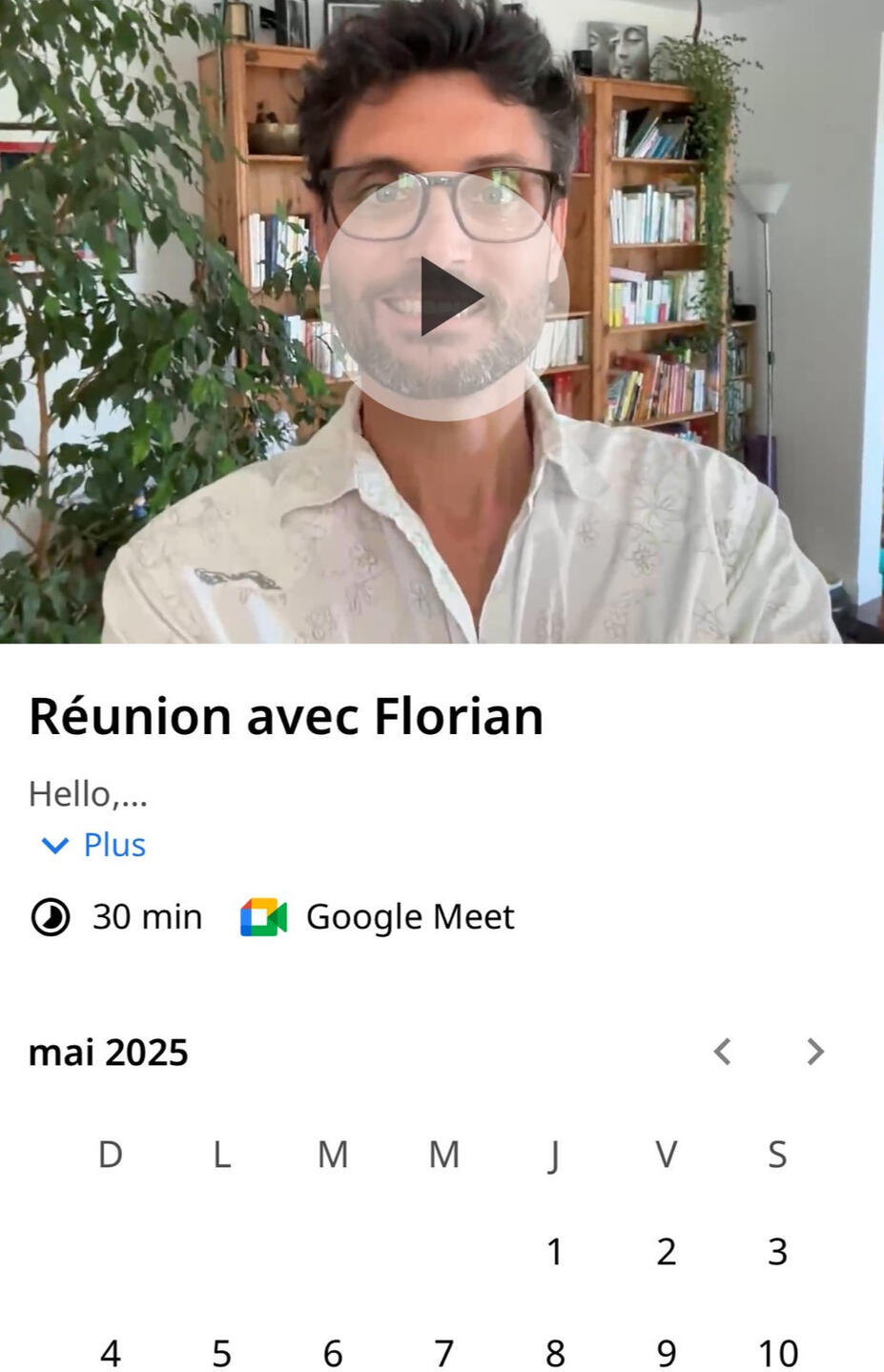Go to the previous month
This screenshot has width=884, height=1372.
[x=723, y=1052]
